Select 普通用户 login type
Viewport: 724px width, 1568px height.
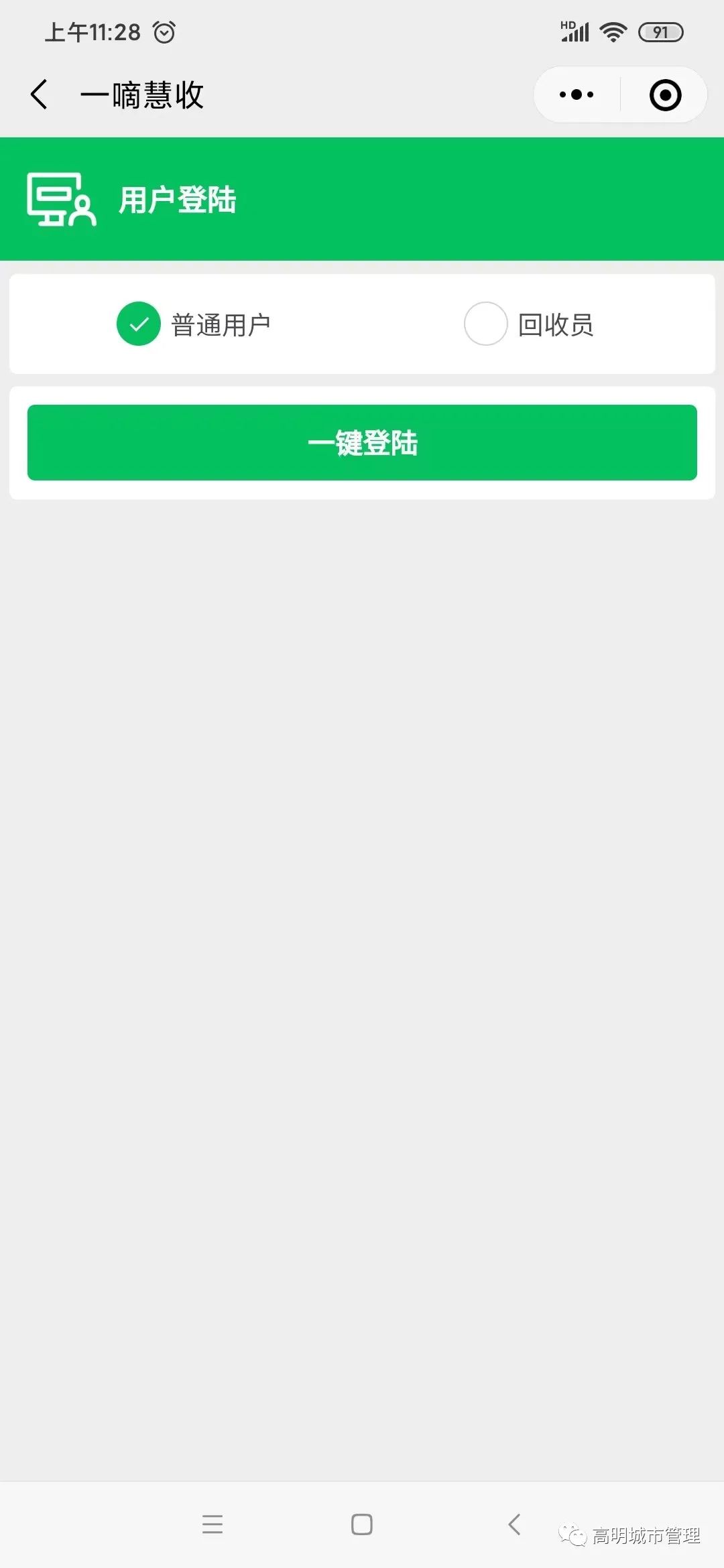[x=139, y=324]
